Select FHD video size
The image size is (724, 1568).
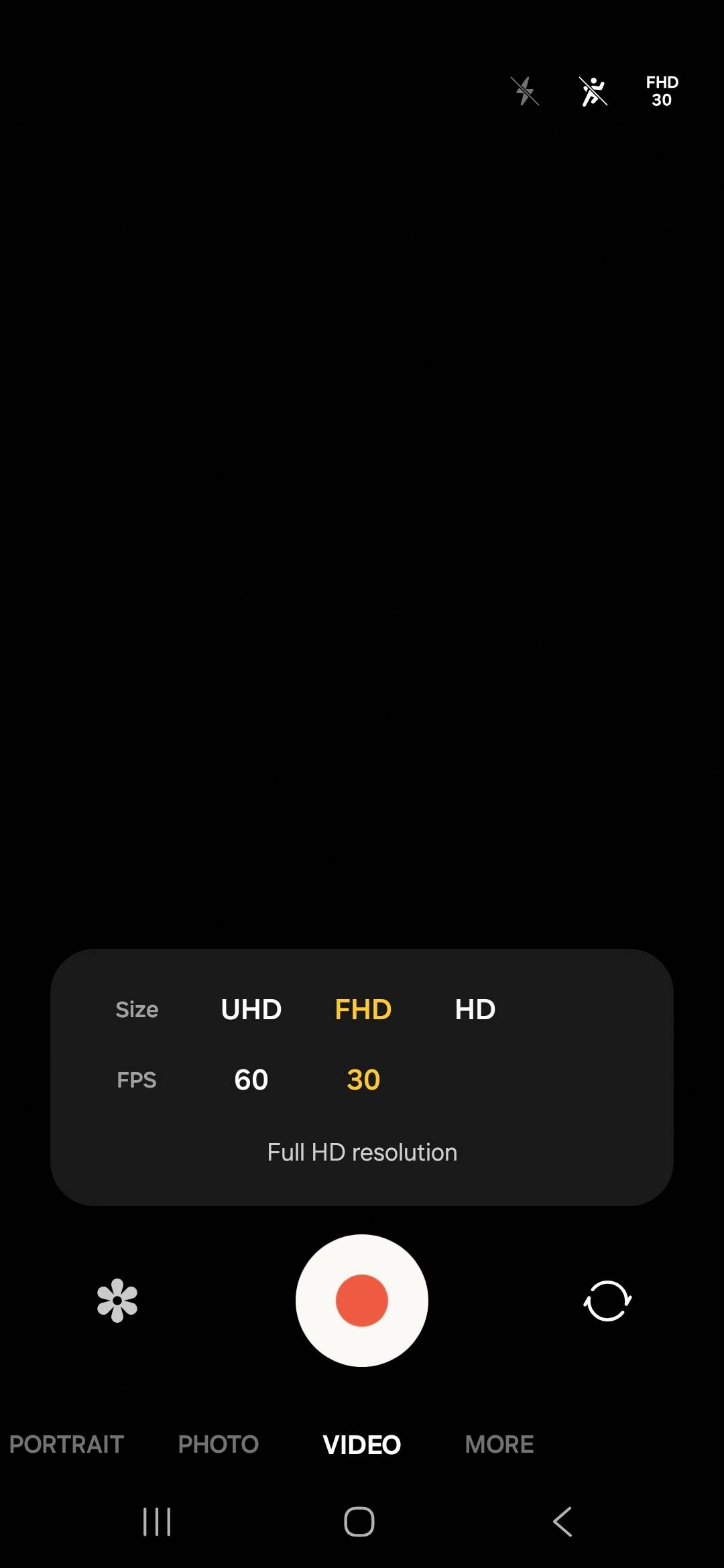click(x=363, y=1009)
